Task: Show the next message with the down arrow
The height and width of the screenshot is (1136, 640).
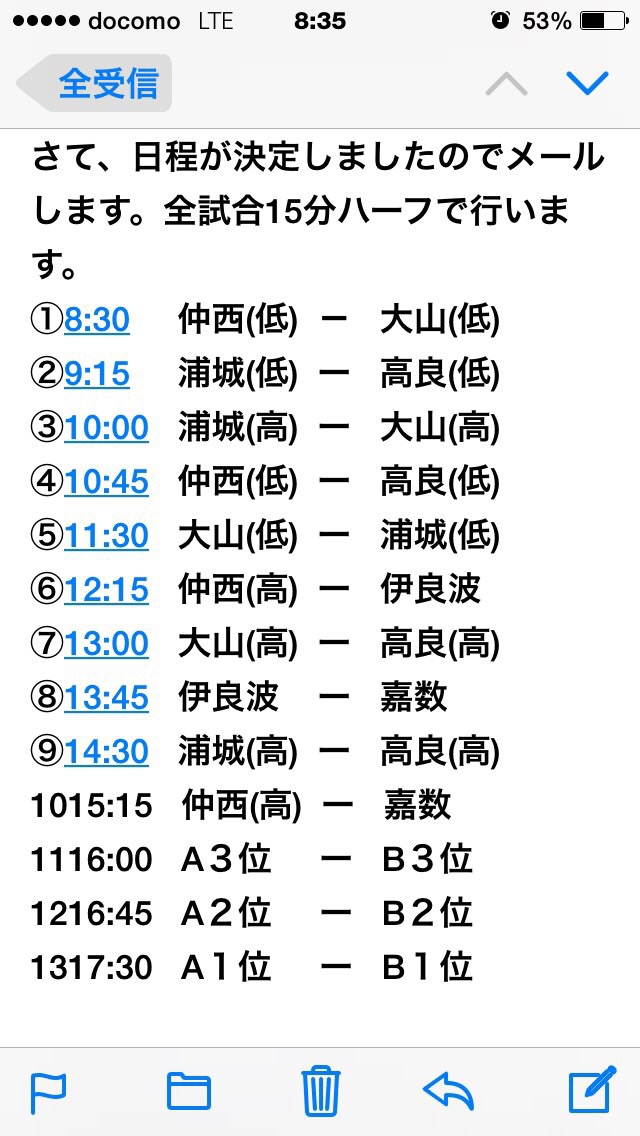Action: (x=588, y=84)
